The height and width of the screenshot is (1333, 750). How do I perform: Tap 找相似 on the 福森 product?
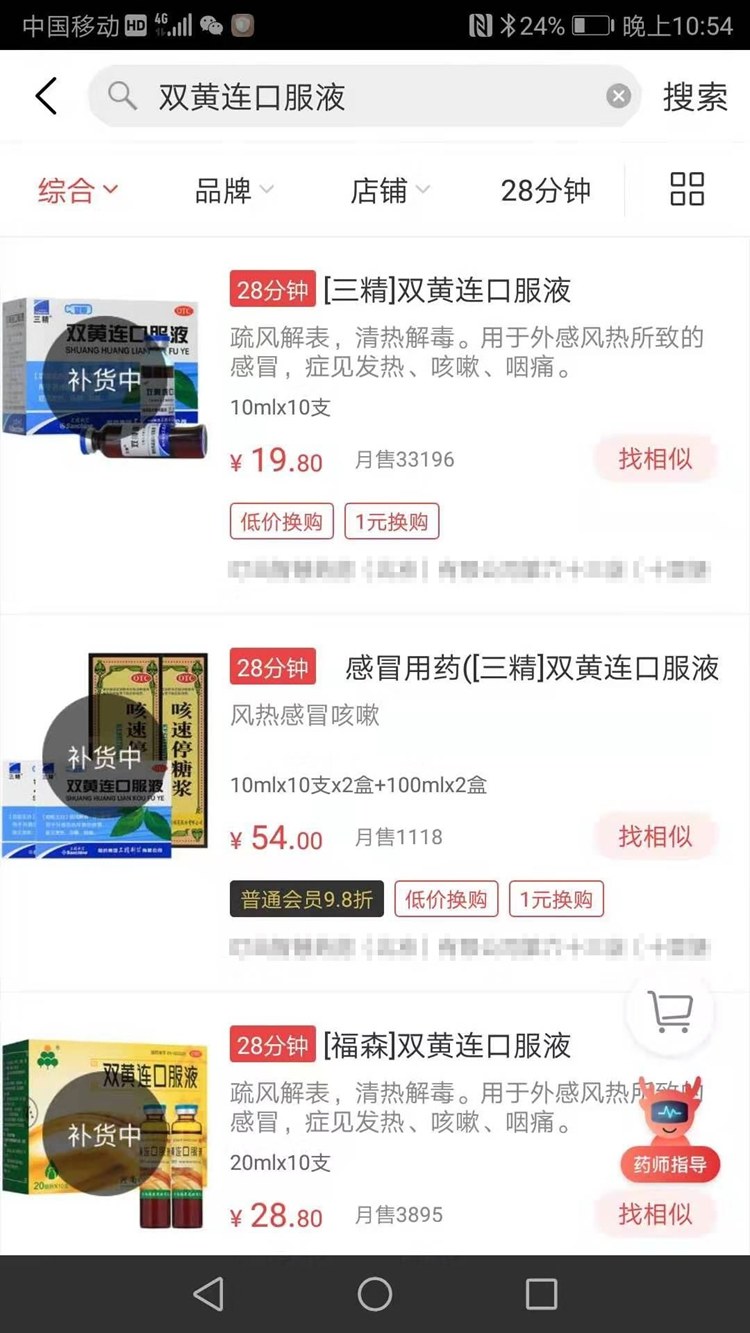[x=655, y=1214]
